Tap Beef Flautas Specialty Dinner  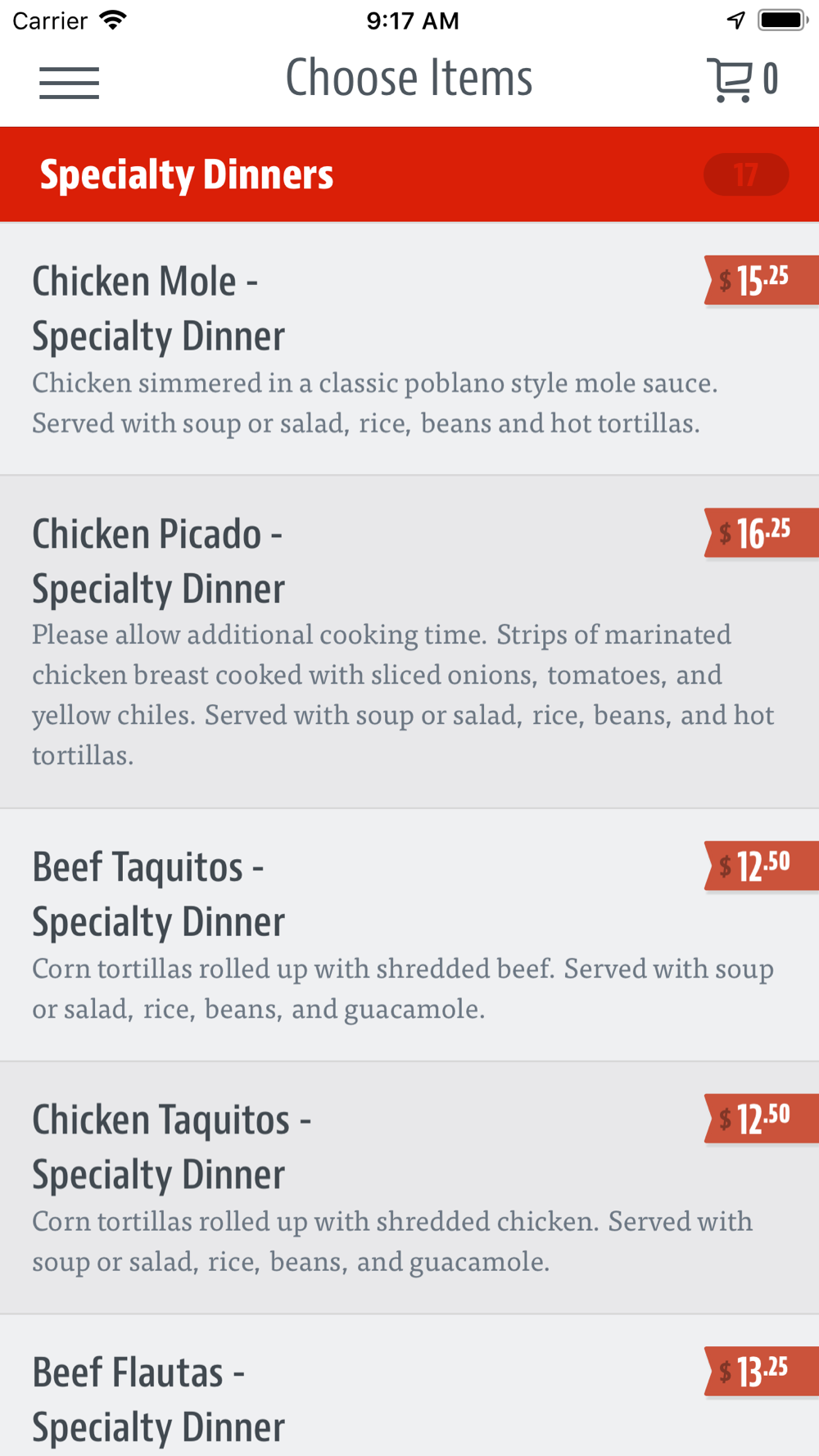pos(409,1386)
